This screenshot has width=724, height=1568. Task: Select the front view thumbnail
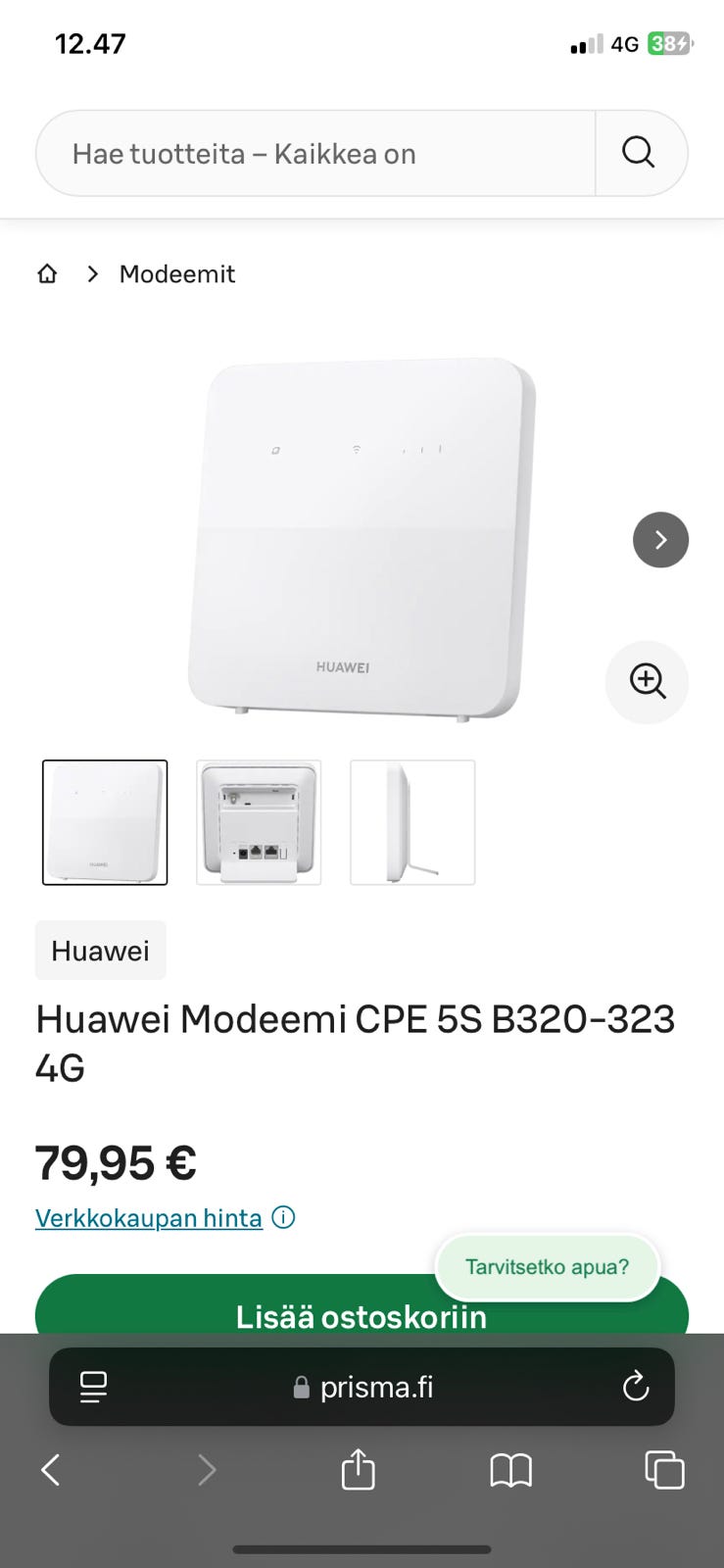click(x=105, y=822)
